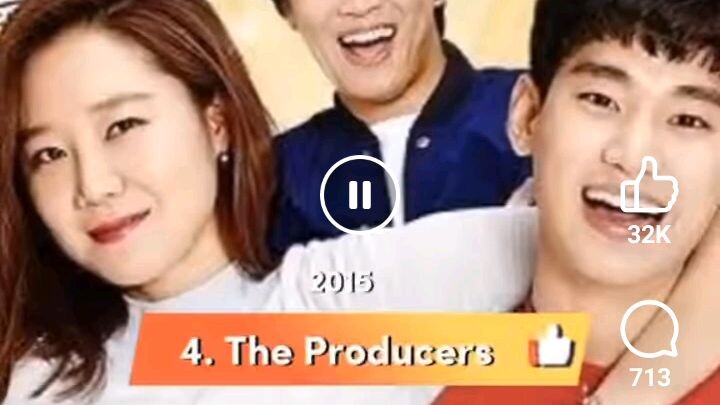Pause the playing video
The height and width of the screenshot is (405, 720).
point(359,195)
